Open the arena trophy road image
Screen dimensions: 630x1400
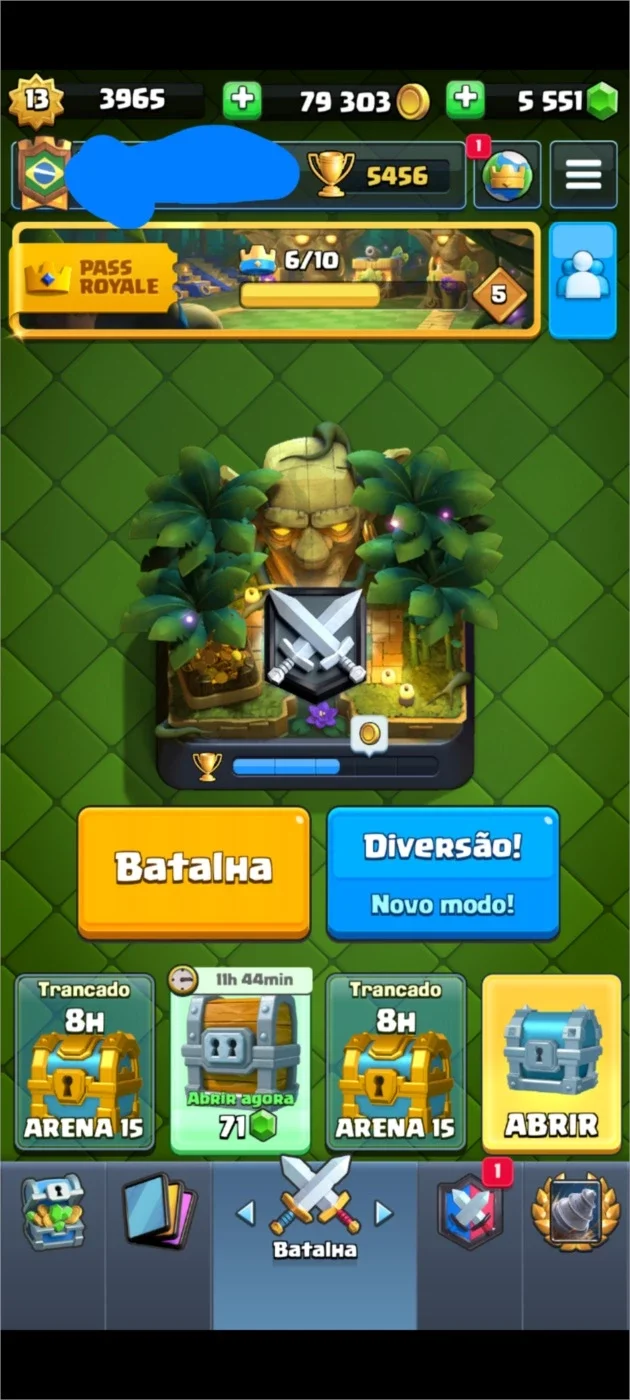(315, 612)
